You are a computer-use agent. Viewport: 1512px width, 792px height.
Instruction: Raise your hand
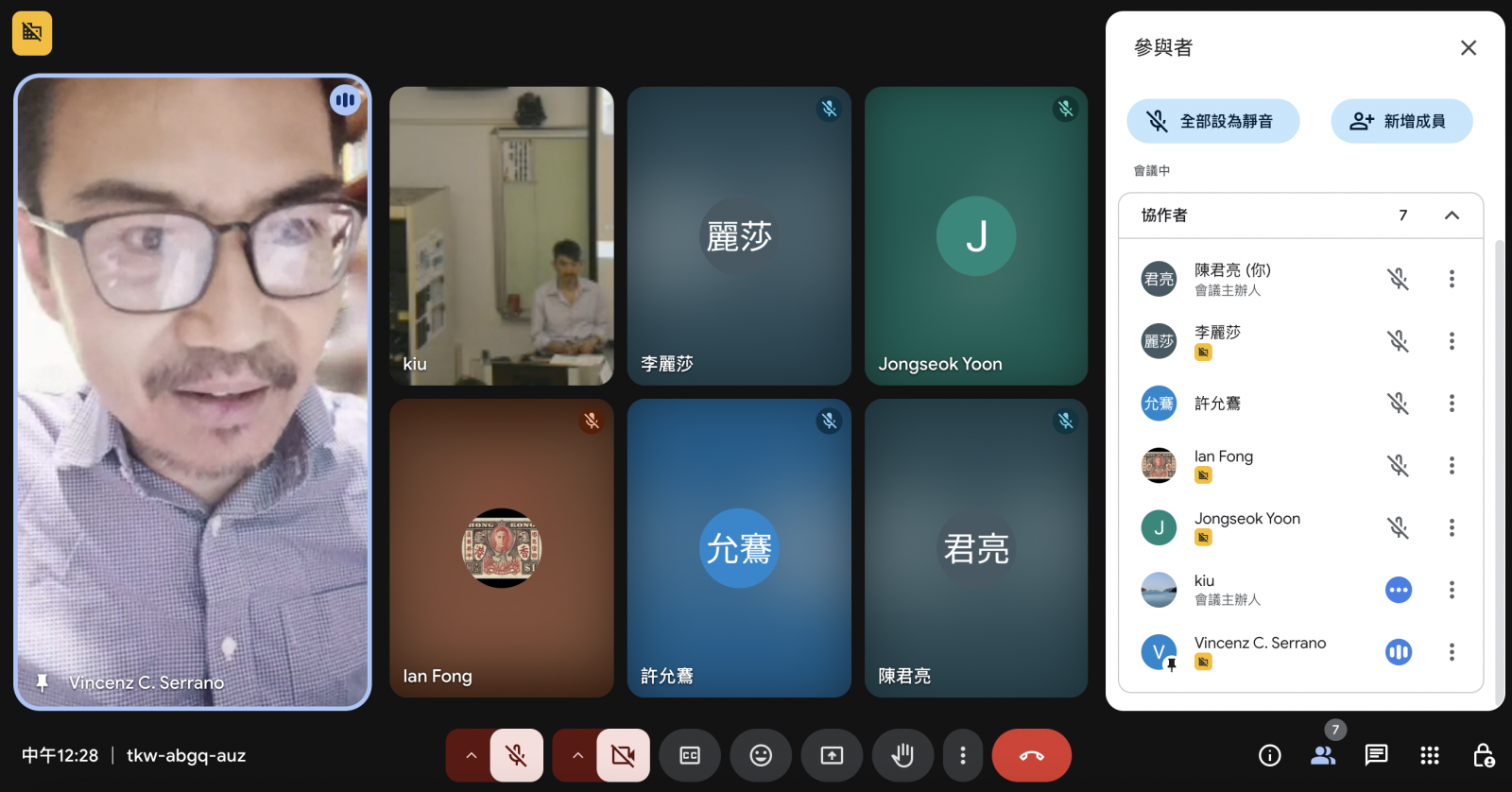tap(902, 755)
